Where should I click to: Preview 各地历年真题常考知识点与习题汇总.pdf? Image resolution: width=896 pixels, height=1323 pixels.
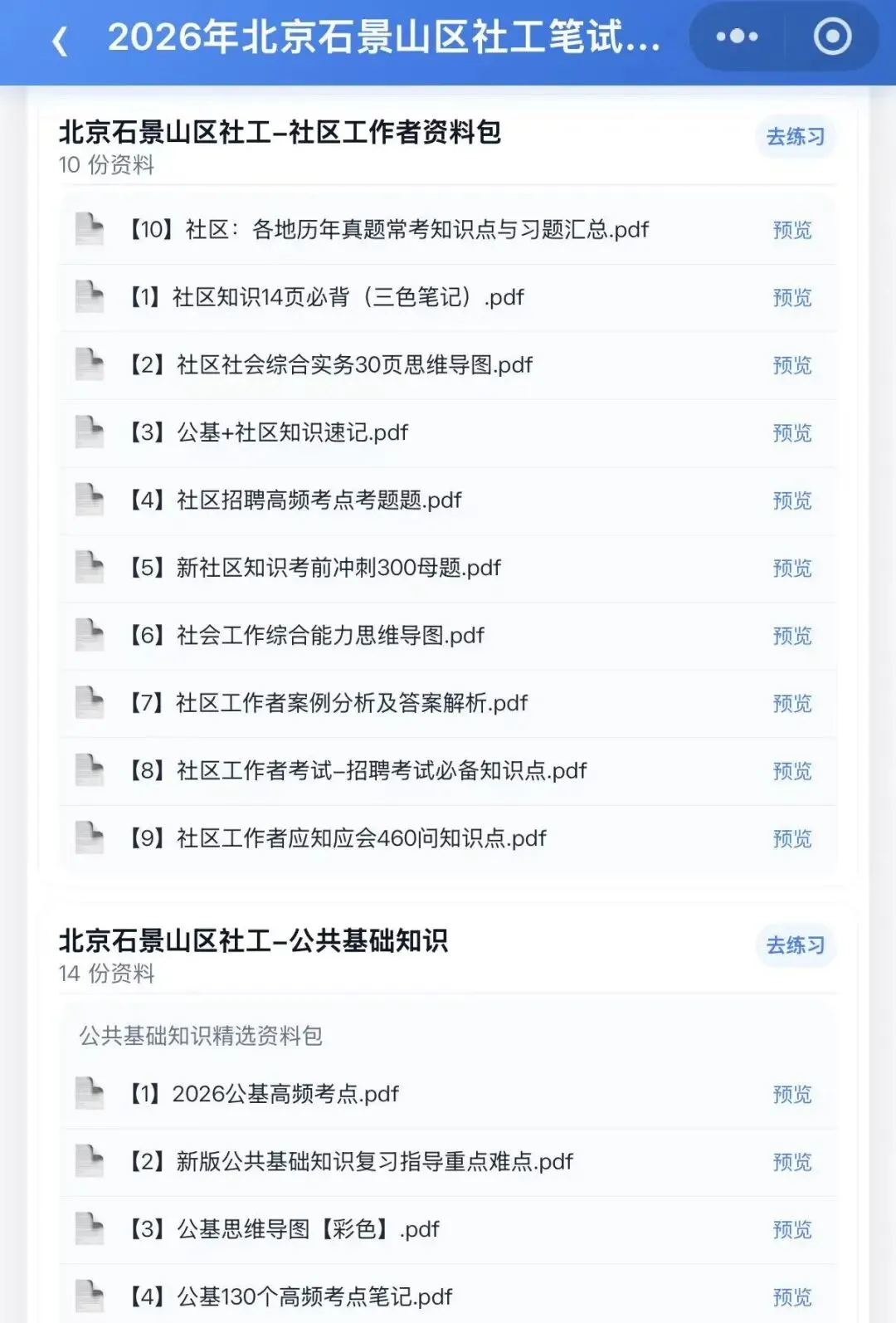coord(791,230)
